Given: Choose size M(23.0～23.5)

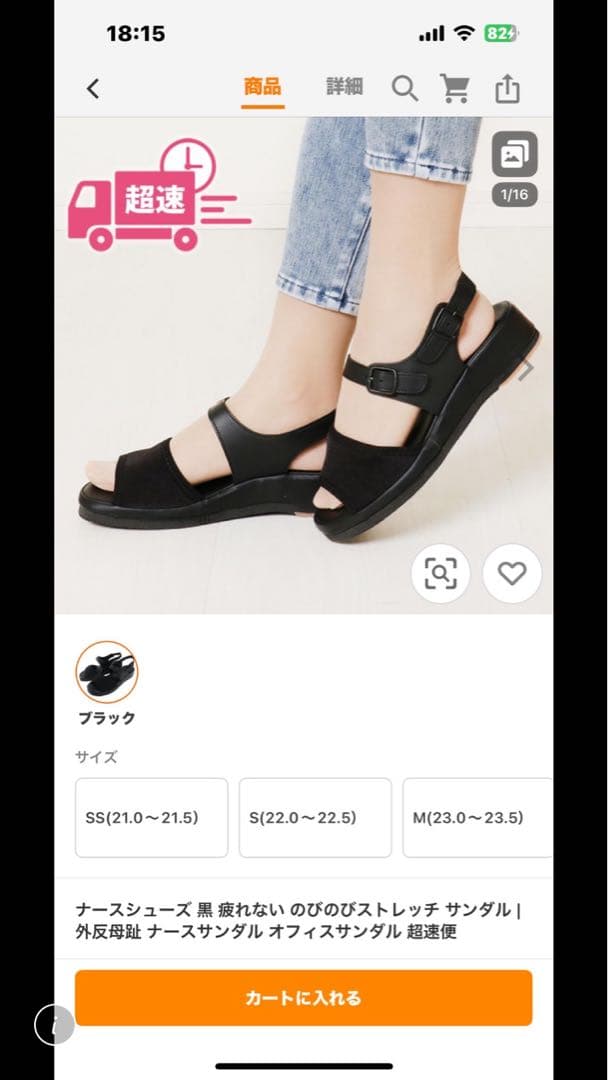Looking at the screenshot, I should 476,817.
